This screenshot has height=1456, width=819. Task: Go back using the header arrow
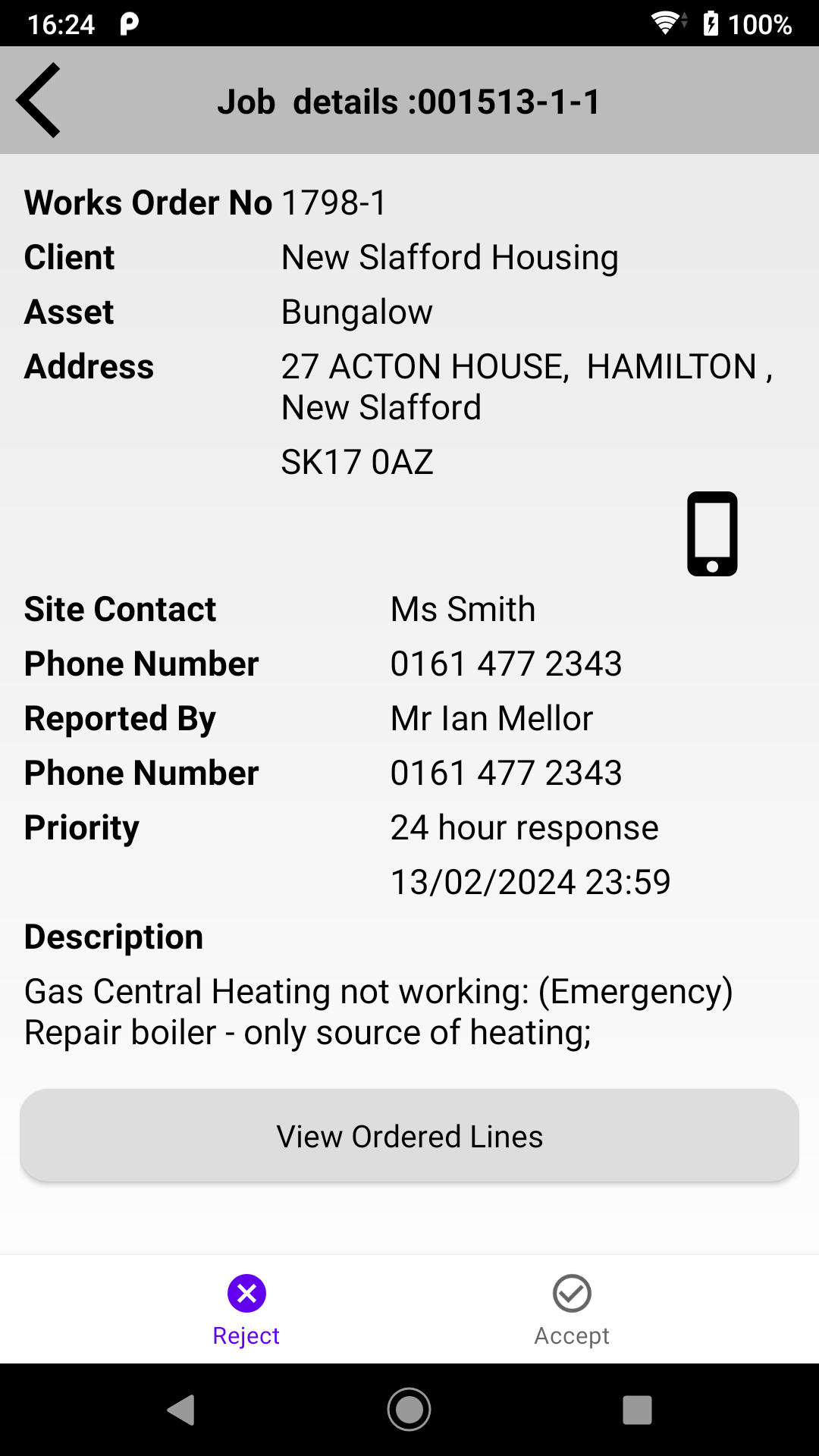coord(39,100)
